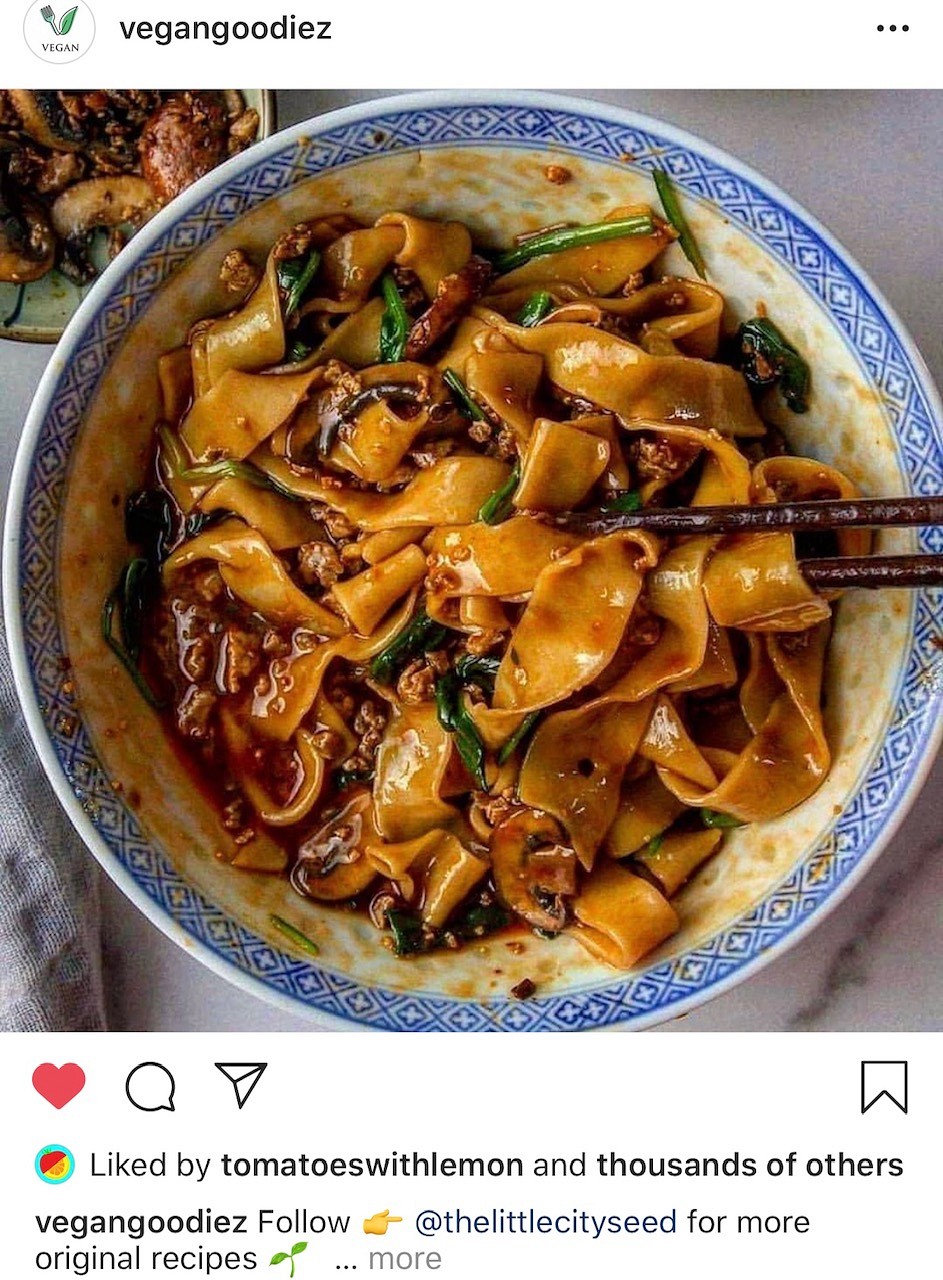This screenshot has width=943, height=1280.
Task: See the thousands of others who liked
Action: coord(749,1165)
